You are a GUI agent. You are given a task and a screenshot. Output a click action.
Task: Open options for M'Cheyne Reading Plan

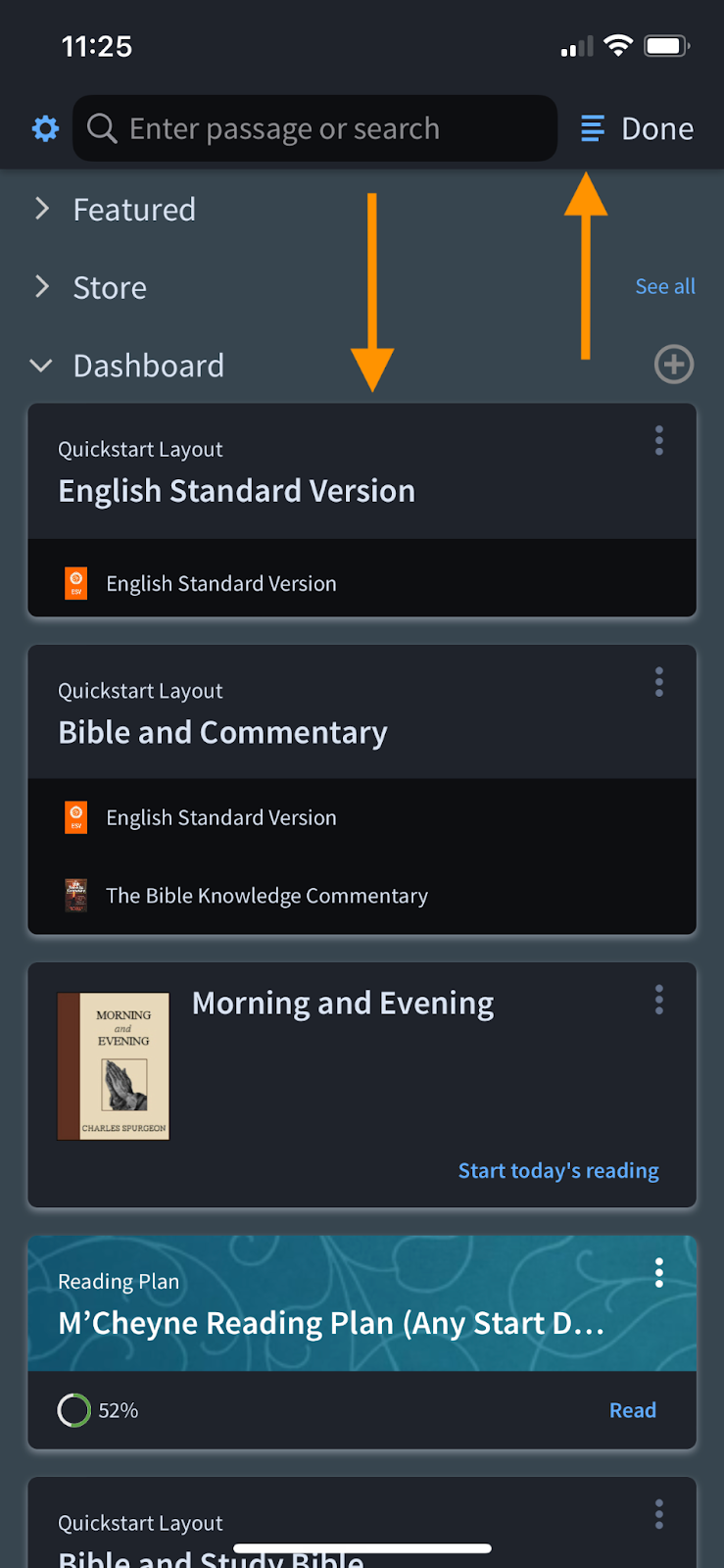point(659,1272)
